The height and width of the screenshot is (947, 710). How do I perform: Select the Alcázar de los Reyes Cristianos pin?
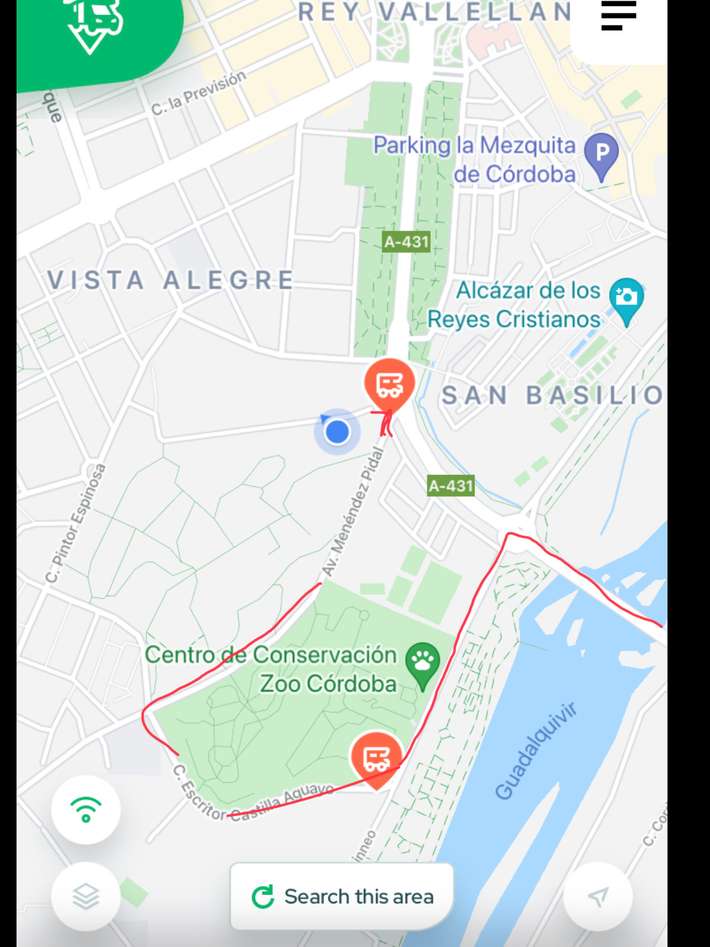pyautogui.click(x=627, y=299)
